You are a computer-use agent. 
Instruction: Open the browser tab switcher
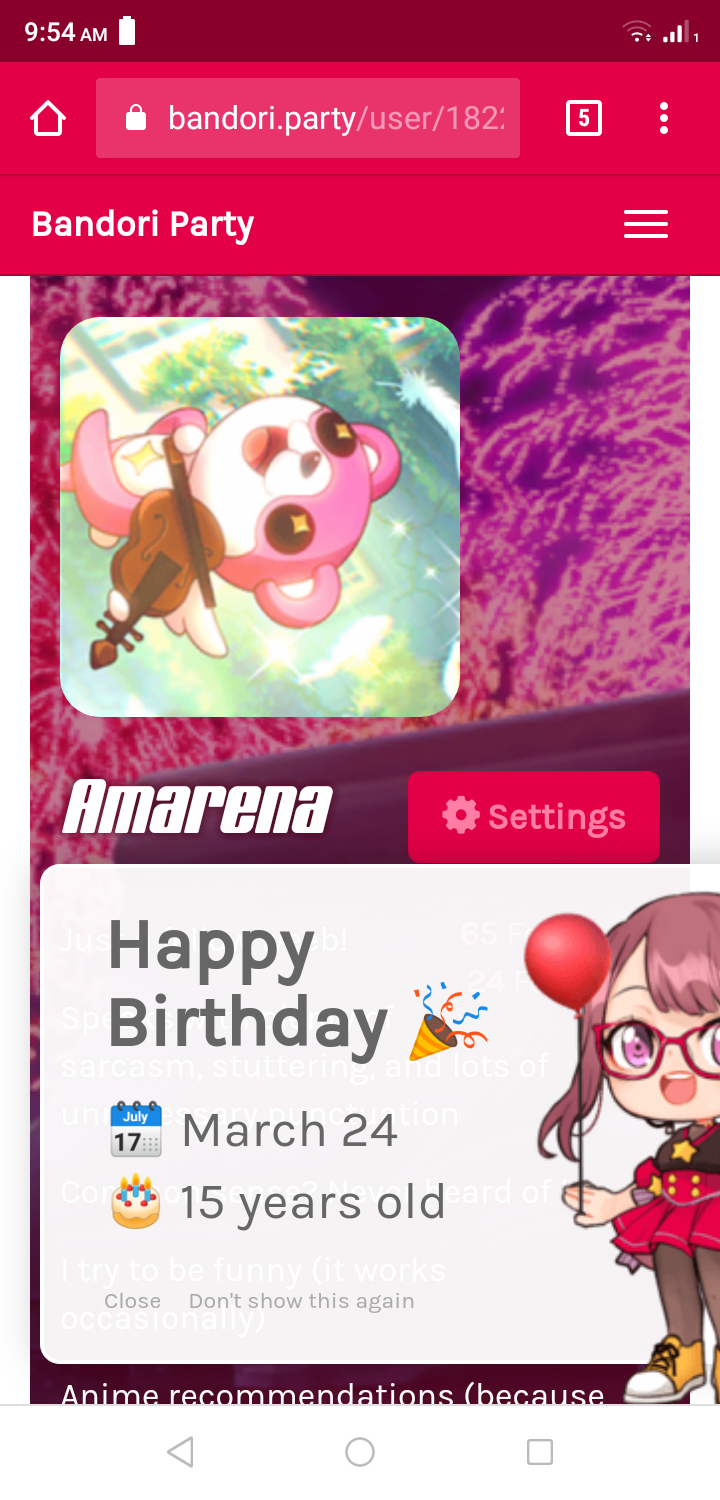tap(584, 119)
